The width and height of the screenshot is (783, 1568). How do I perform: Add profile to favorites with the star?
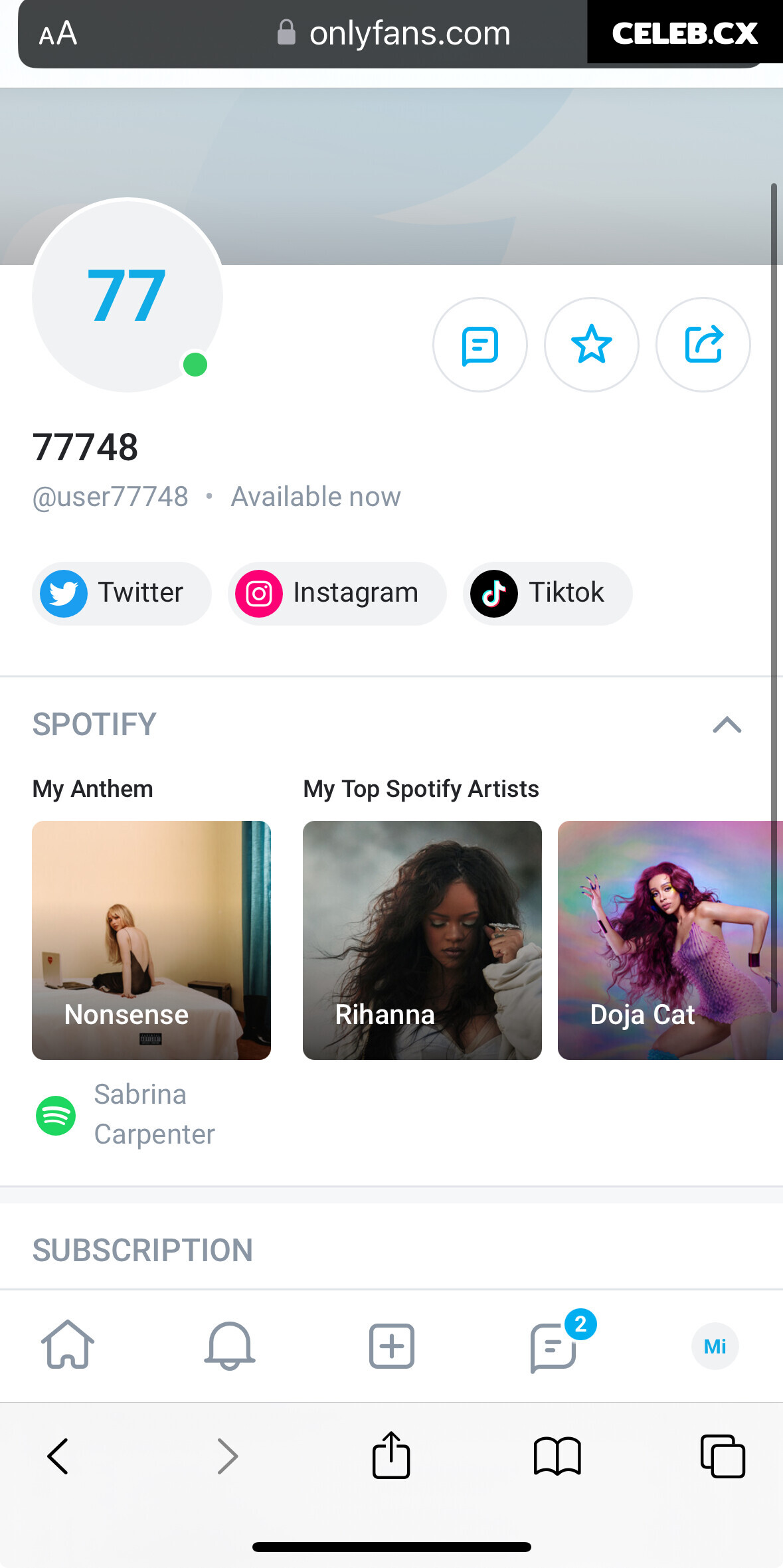[x=591, y=345]
